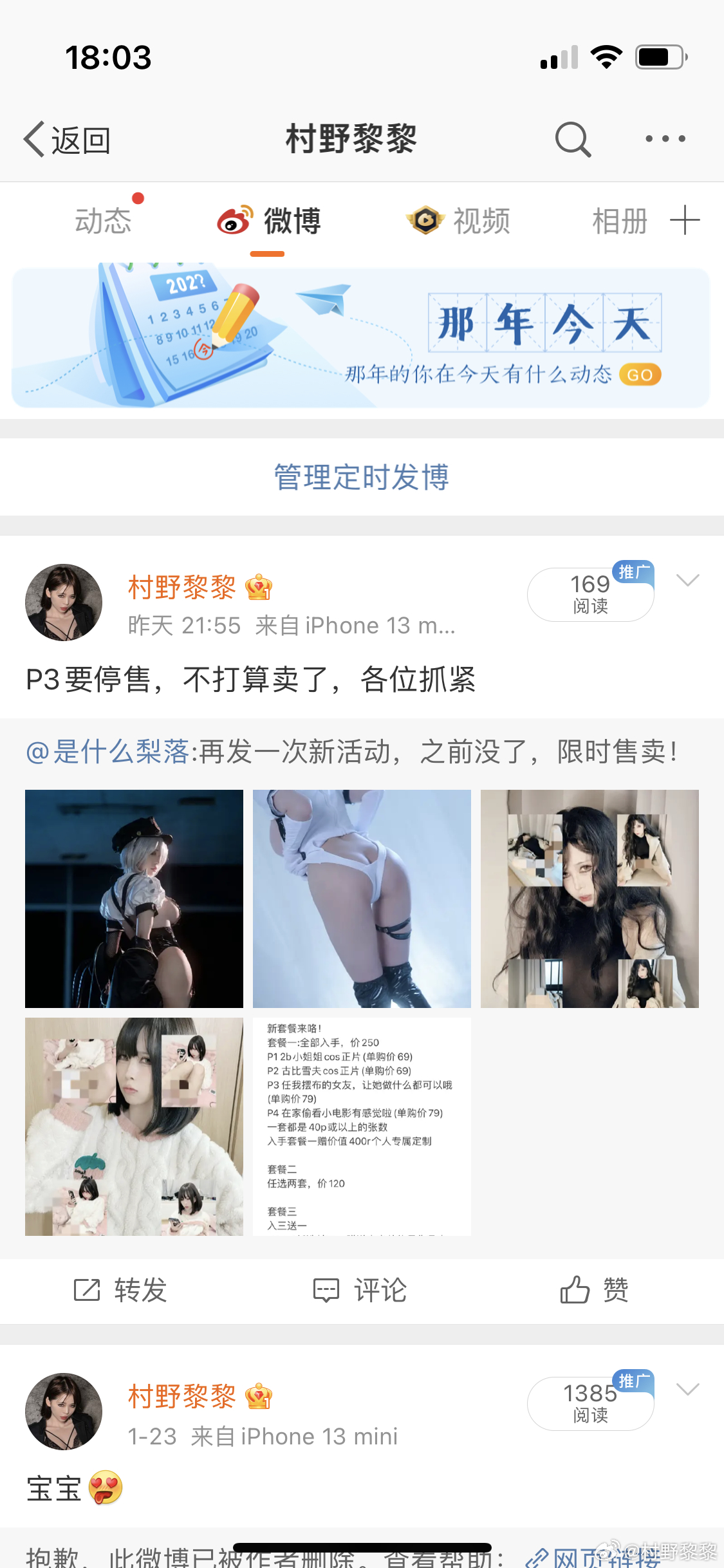Switch to the 动态 tab
Image resolution: width=724 pixels, height=1568 pixels.
click(103, 221)
